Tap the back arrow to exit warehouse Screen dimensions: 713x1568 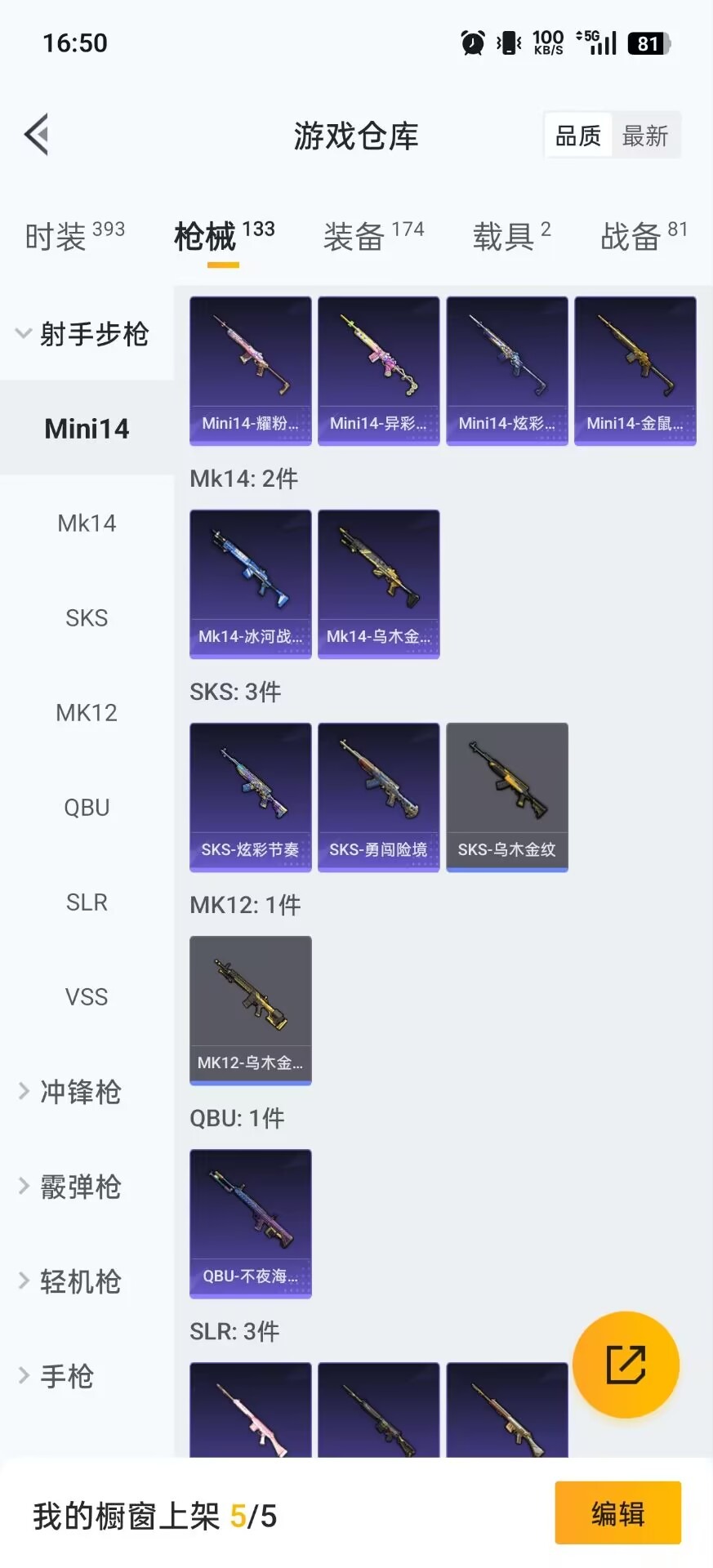point(36,133)
